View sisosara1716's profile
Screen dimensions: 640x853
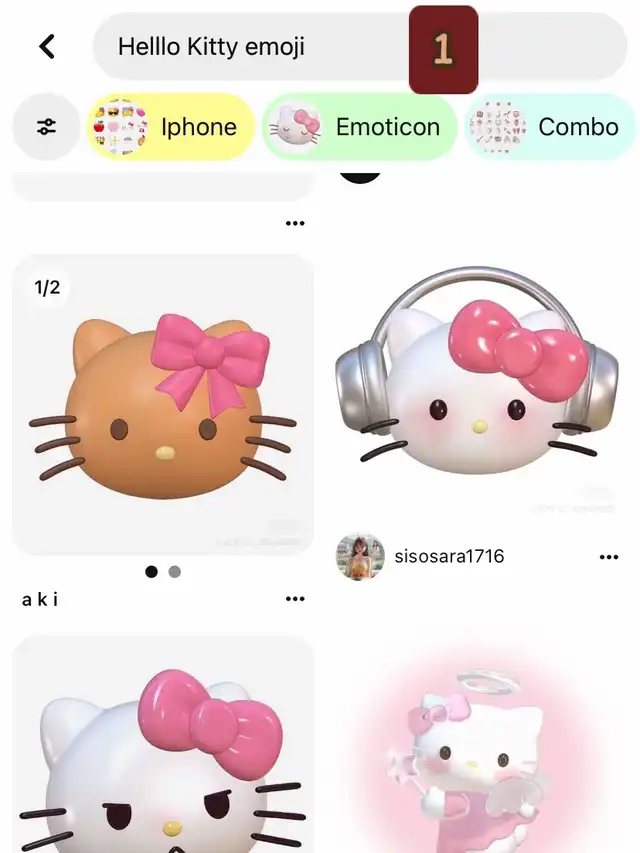click(420, 556)
